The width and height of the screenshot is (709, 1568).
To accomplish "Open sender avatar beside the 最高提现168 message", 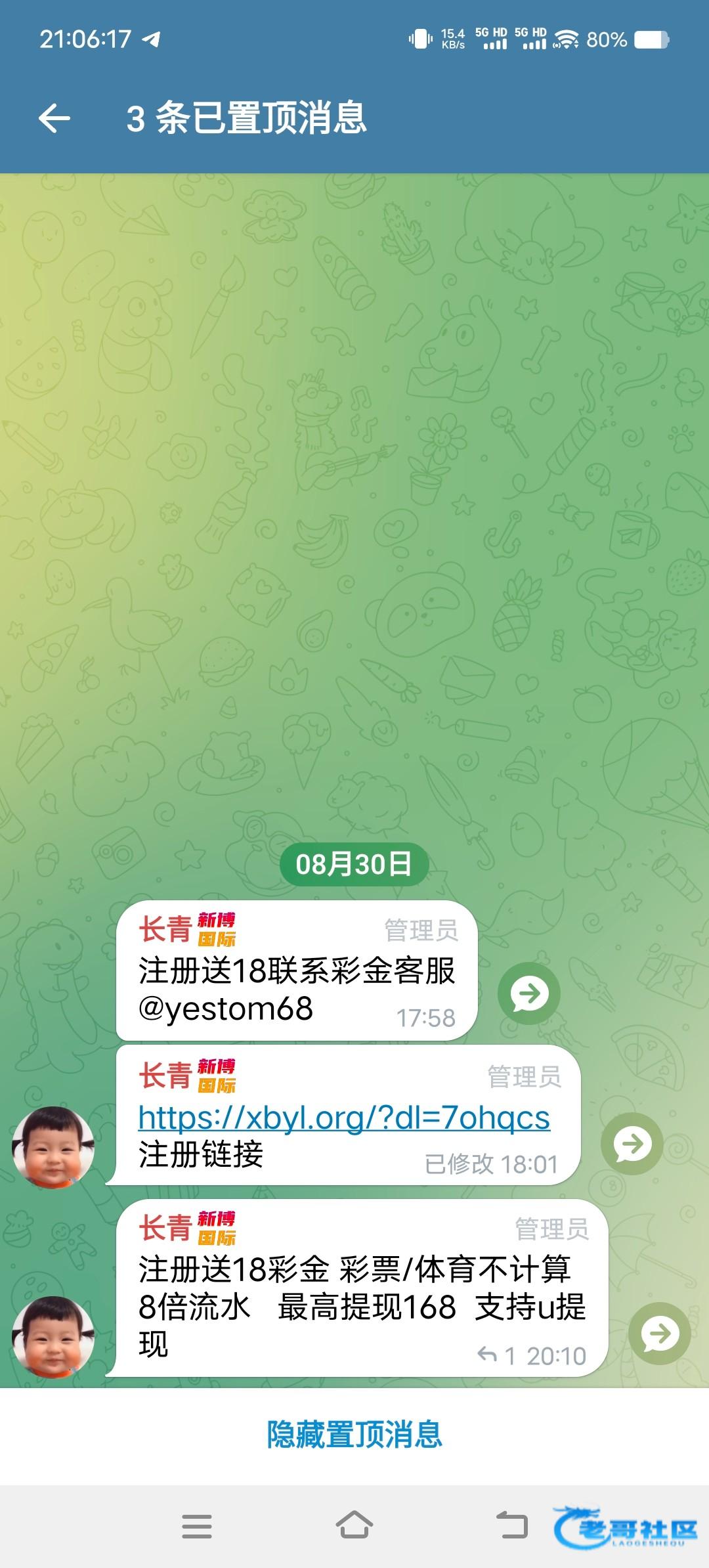I will pyautogui.click(x=53, y=1337).
